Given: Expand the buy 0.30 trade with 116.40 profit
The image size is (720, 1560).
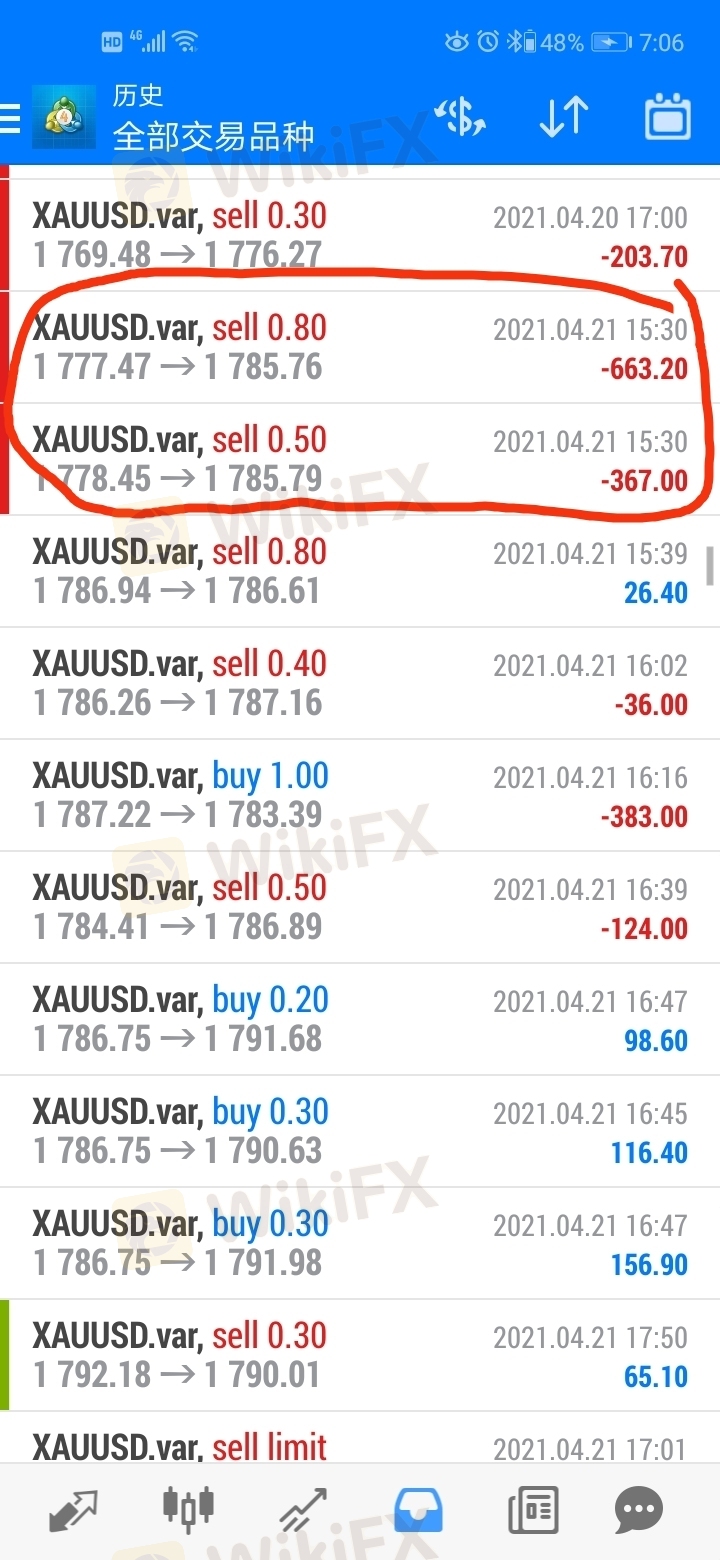Looking at the screenshot, I should (360, 1131).
